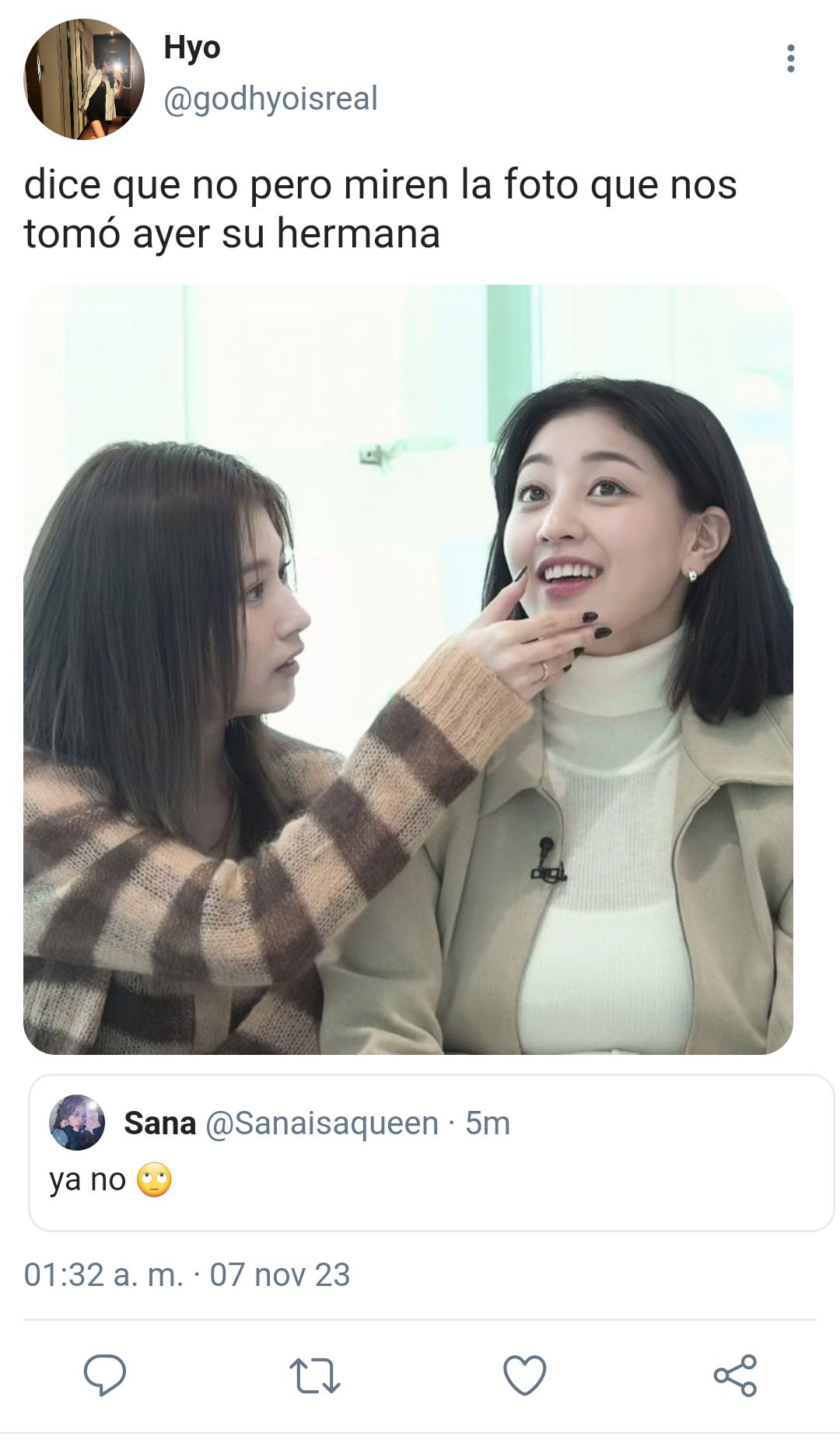Like Hyo's tweet

(x=525, y=1375)
